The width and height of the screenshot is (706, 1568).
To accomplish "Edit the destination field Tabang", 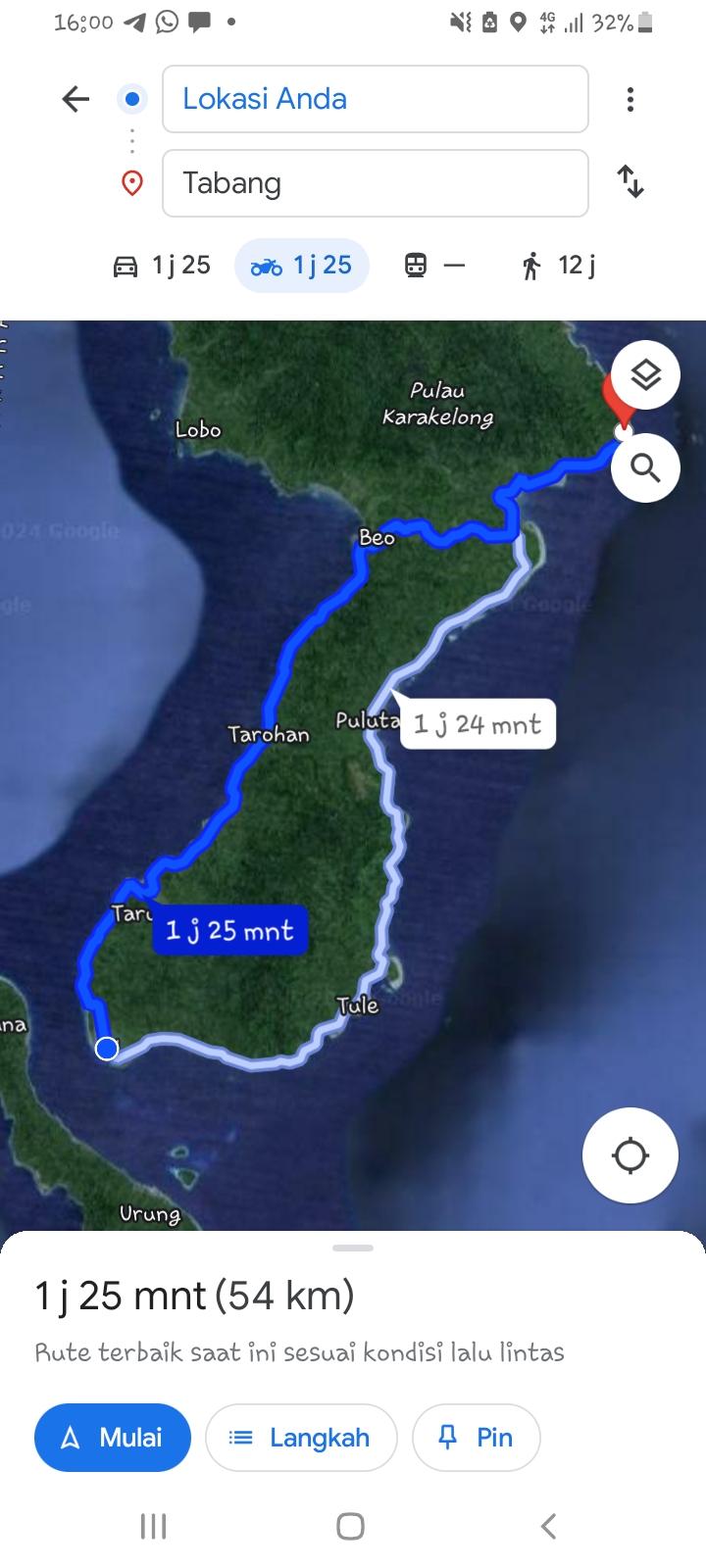I will coord(375,183).
